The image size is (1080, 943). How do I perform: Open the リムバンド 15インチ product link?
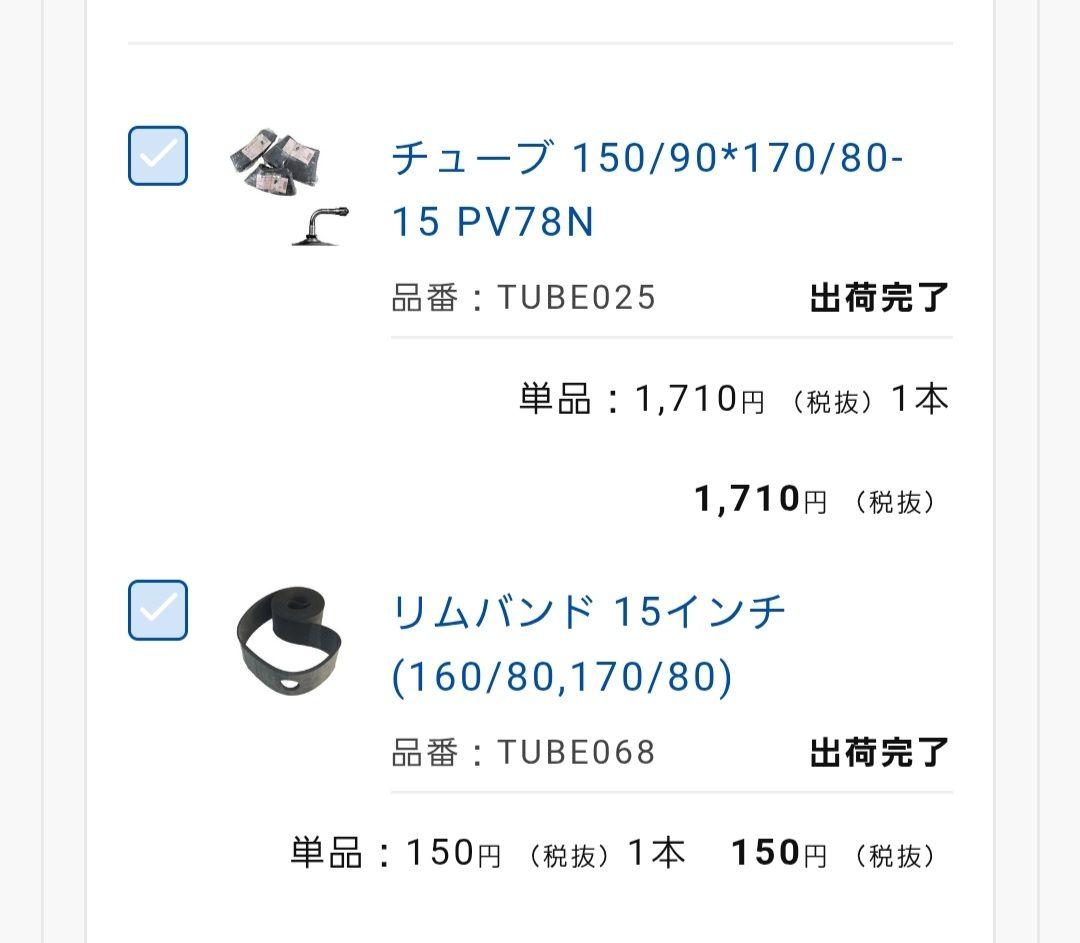(588, 644)
